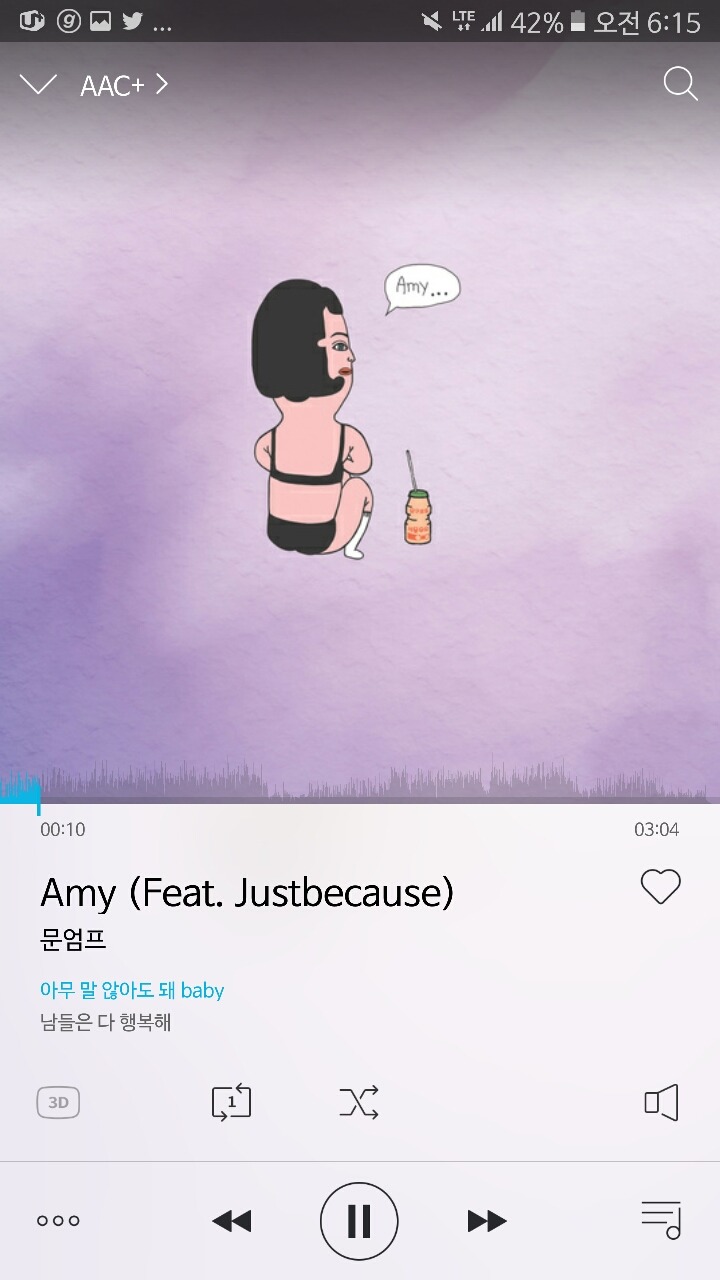
Task: Collapse the player with the down chevron
Action: [x=38, y=85]
